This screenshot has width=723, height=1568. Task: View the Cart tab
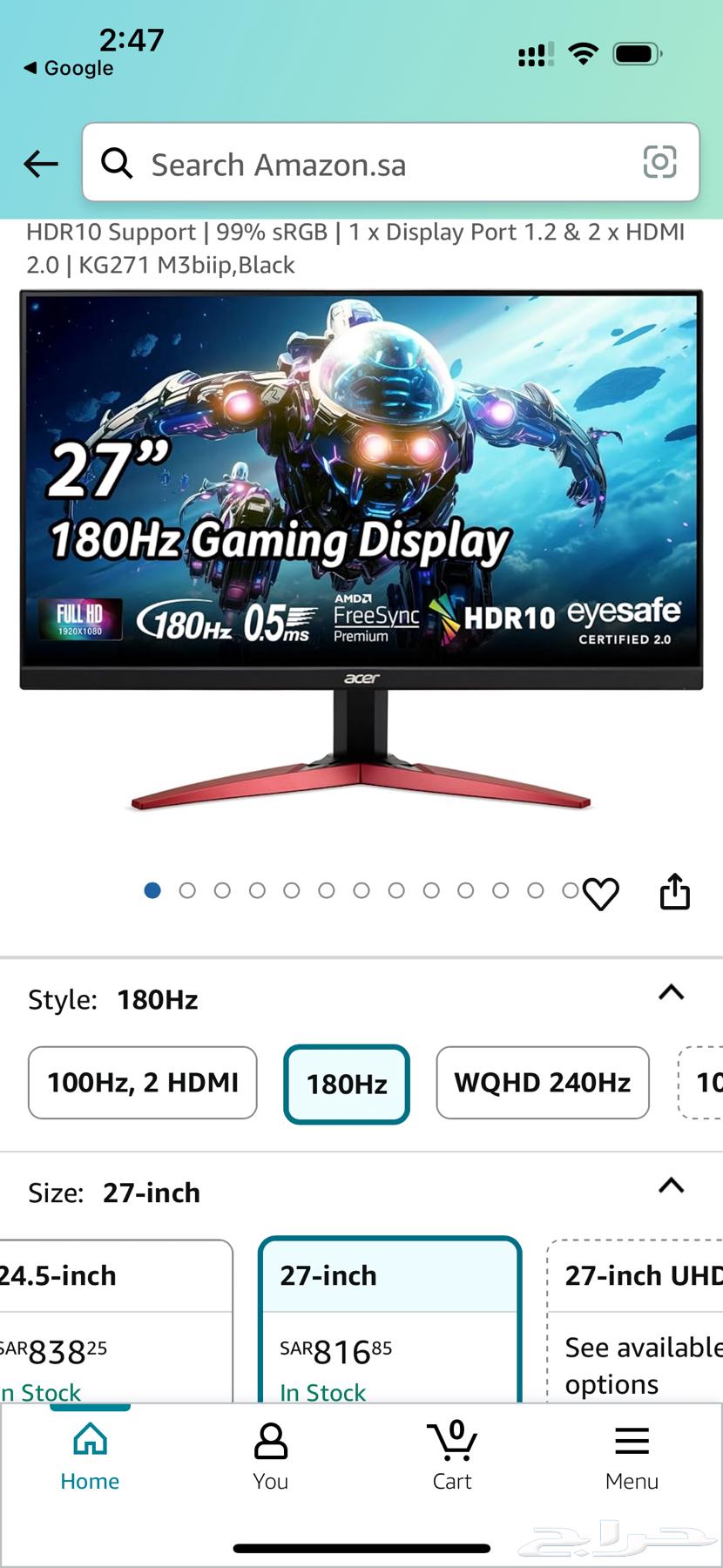click(452, 1456)
